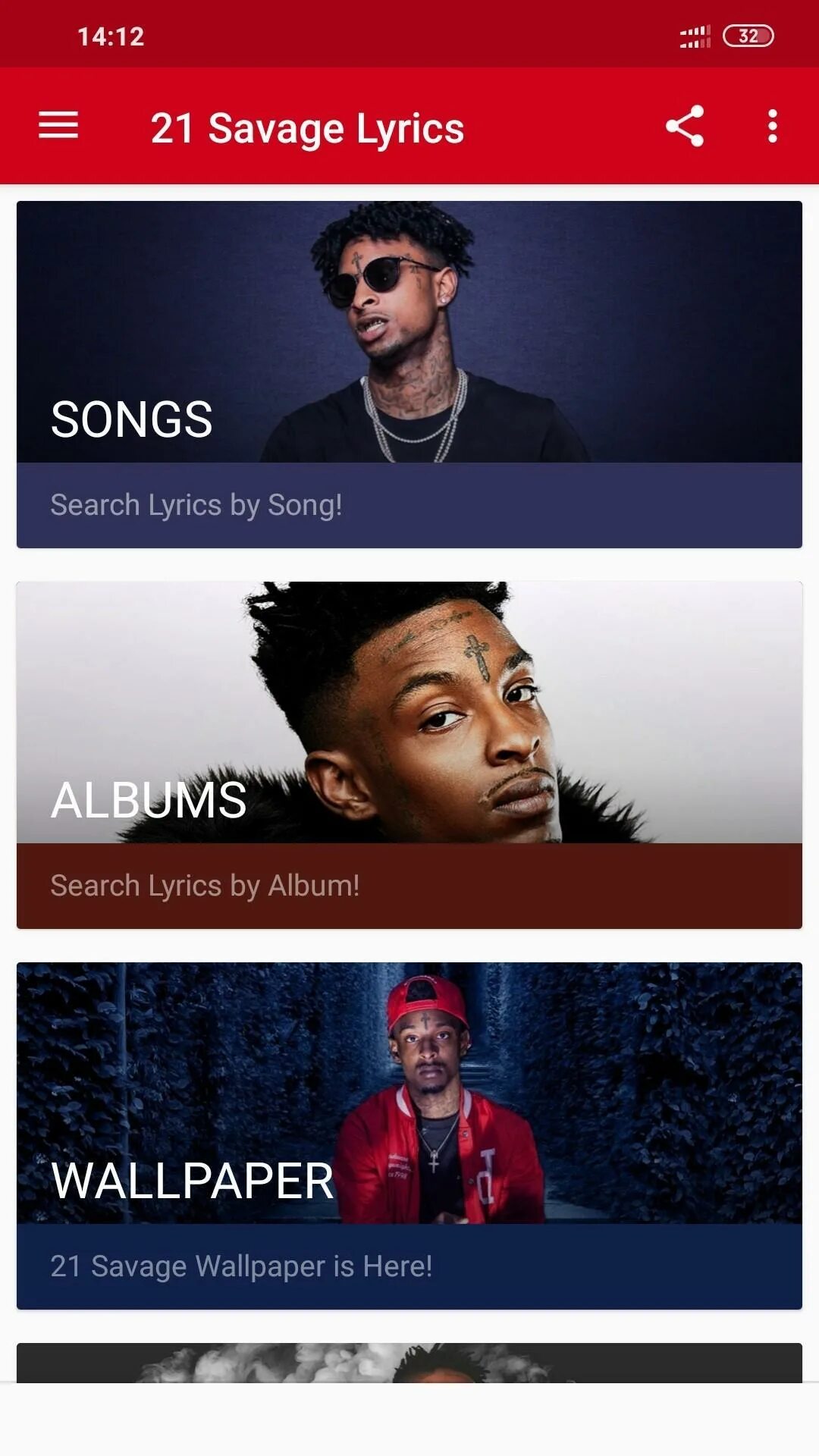Open the SONGS card
The width and height of the screenshot is (819, 1456).
click(409, 375)
